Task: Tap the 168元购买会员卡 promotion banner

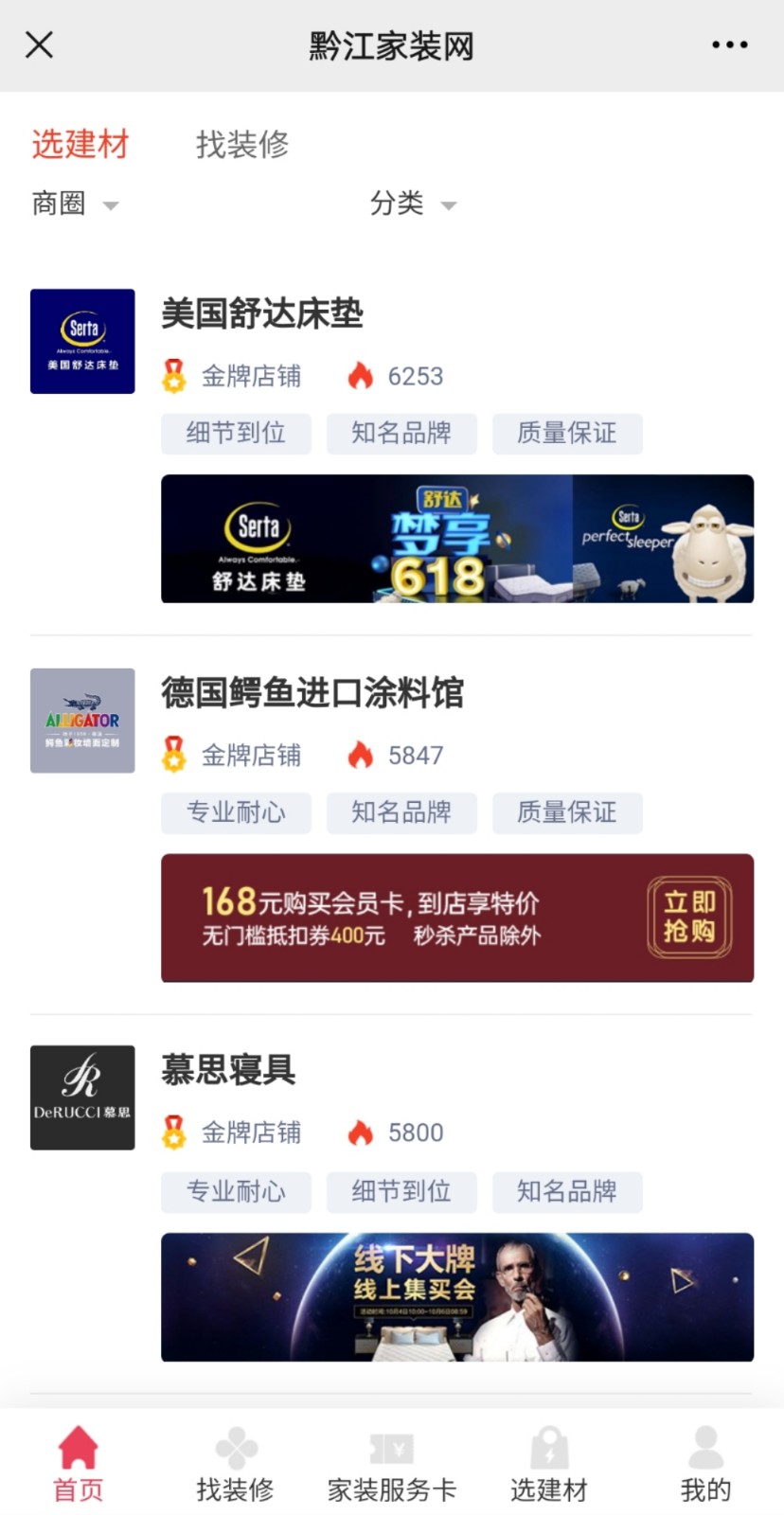Action: point(456,918)
